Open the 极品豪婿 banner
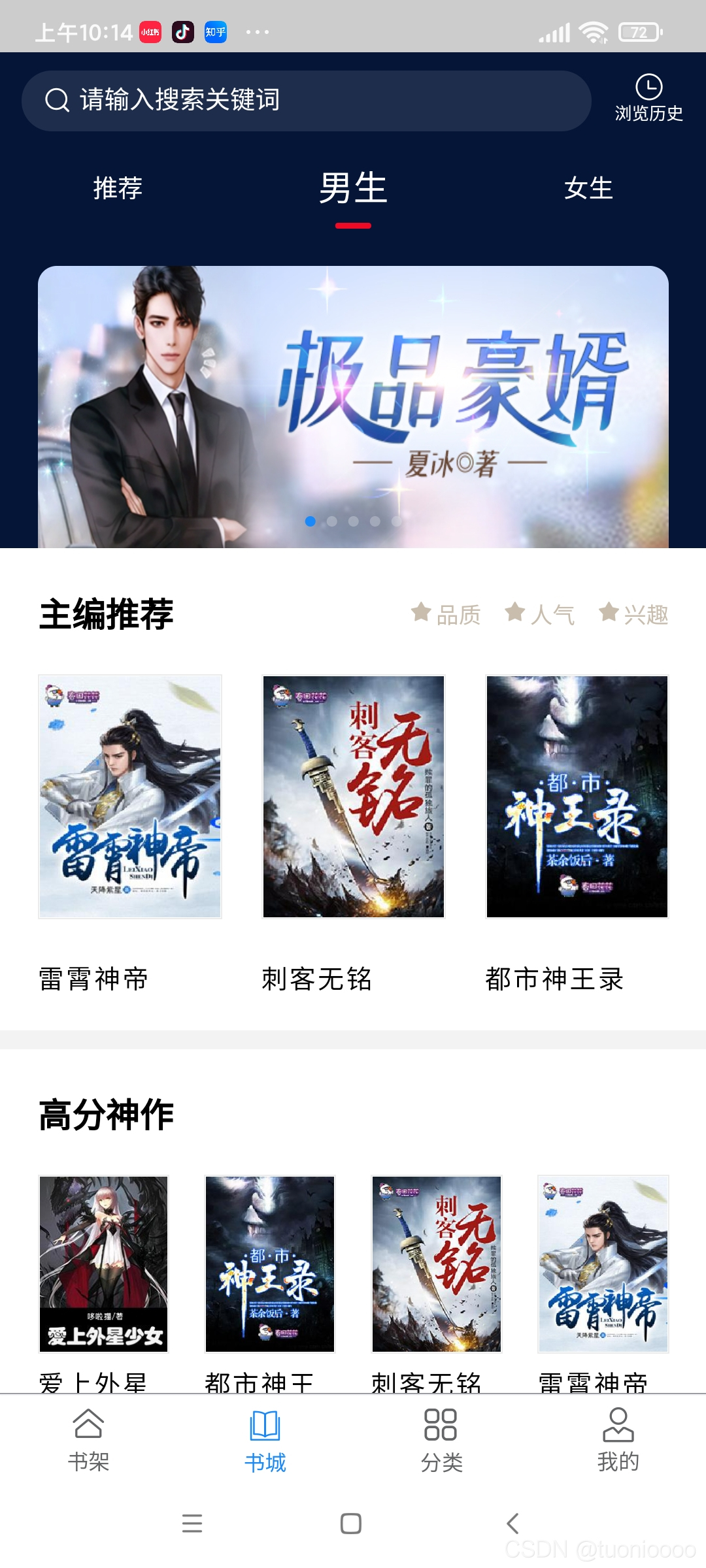The height and width of the screenshot is (1568, 706). (x=353, y=406)
